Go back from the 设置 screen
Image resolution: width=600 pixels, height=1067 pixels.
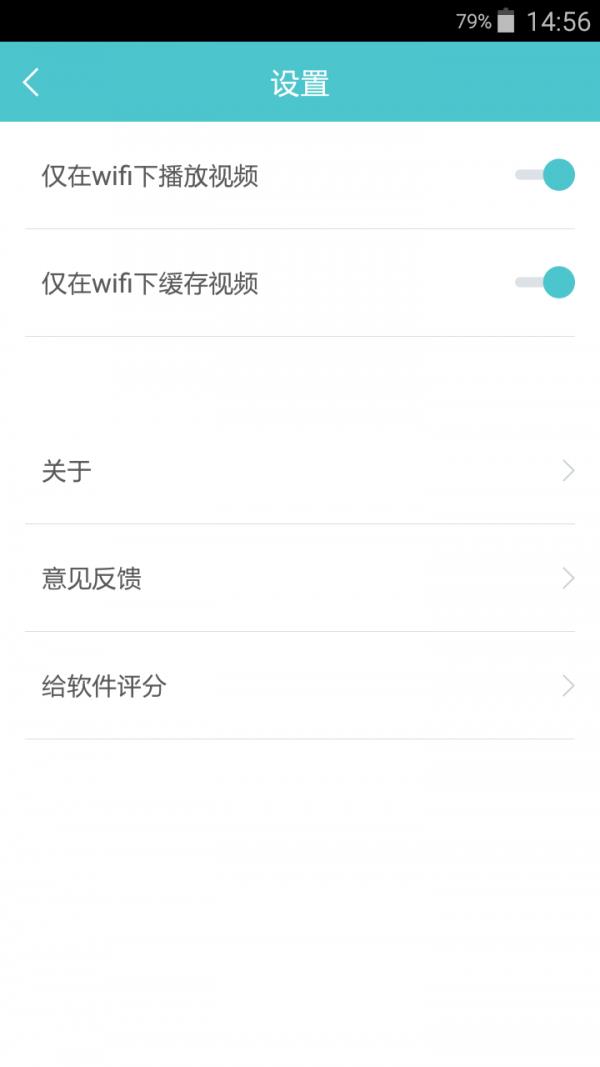point(31,82)
